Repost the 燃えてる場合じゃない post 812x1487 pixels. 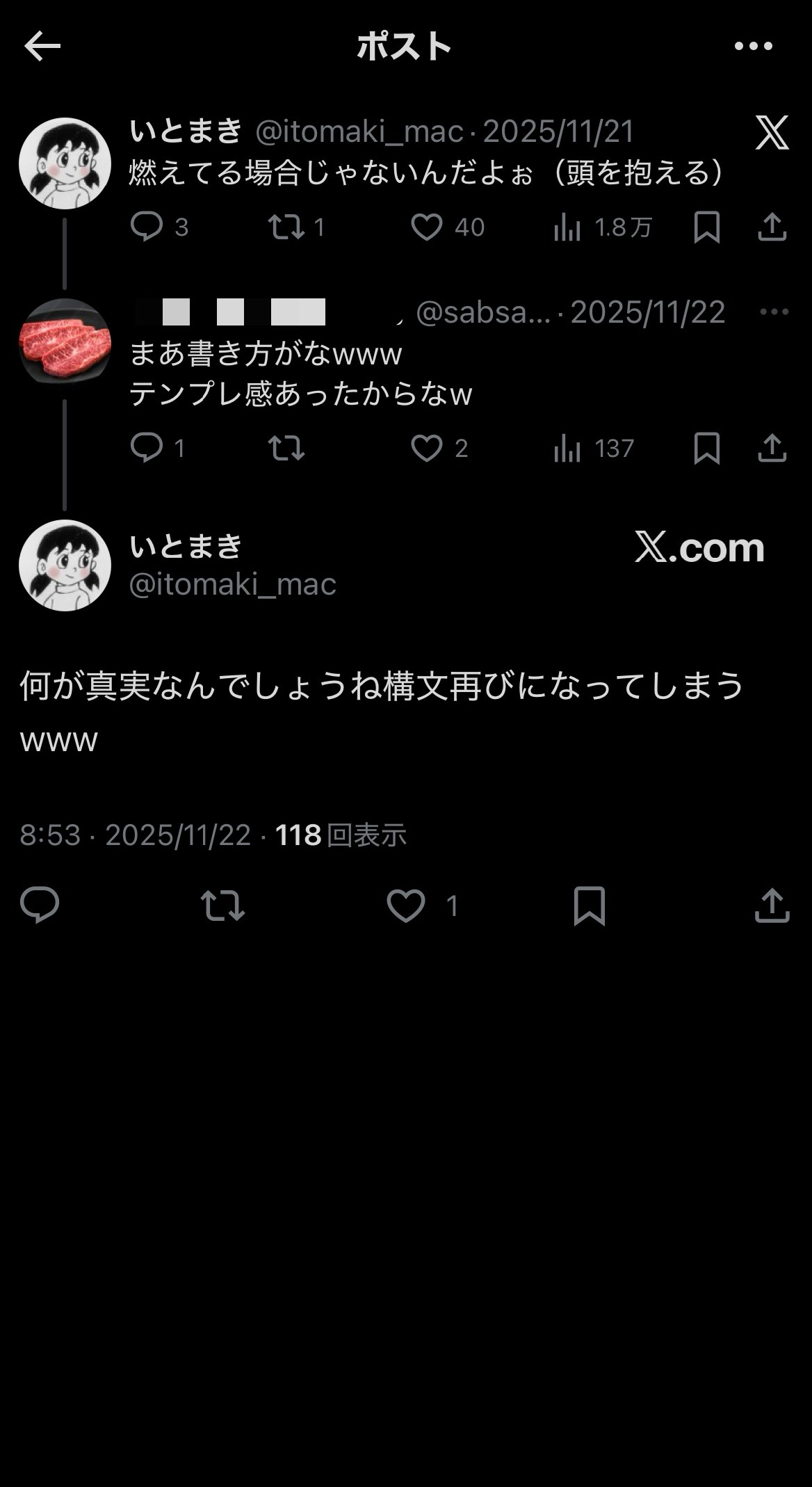pyautogui.click(x=286, y=227)
